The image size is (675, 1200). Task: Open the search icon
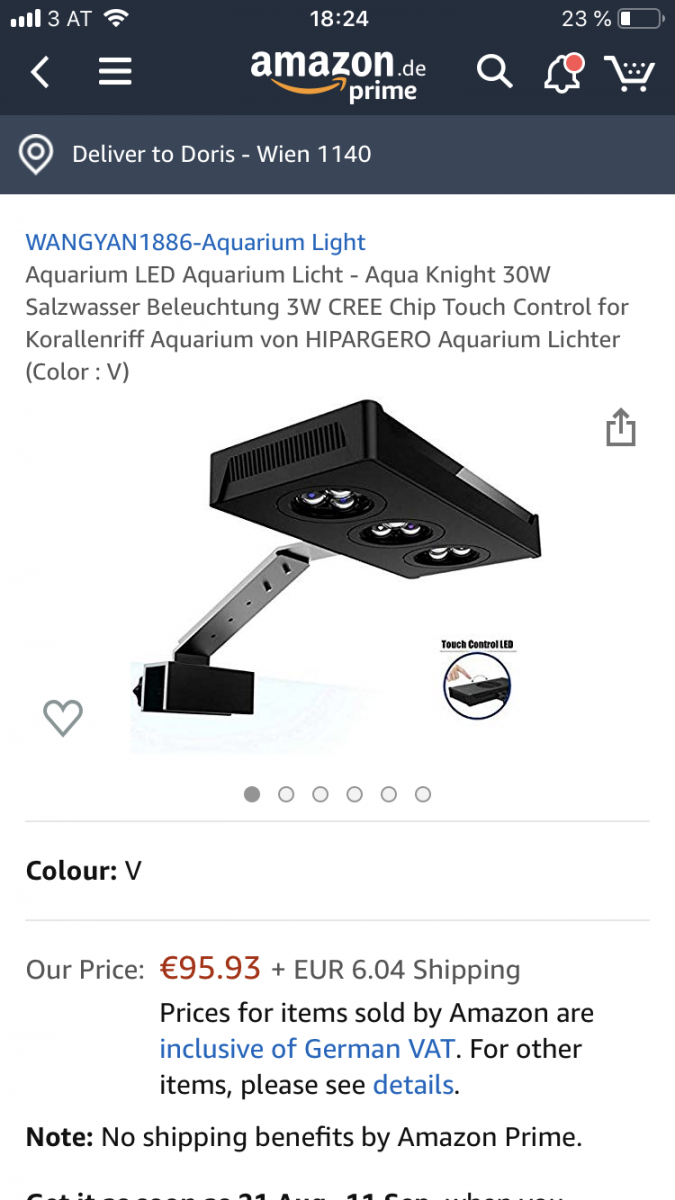click(494, 72)
